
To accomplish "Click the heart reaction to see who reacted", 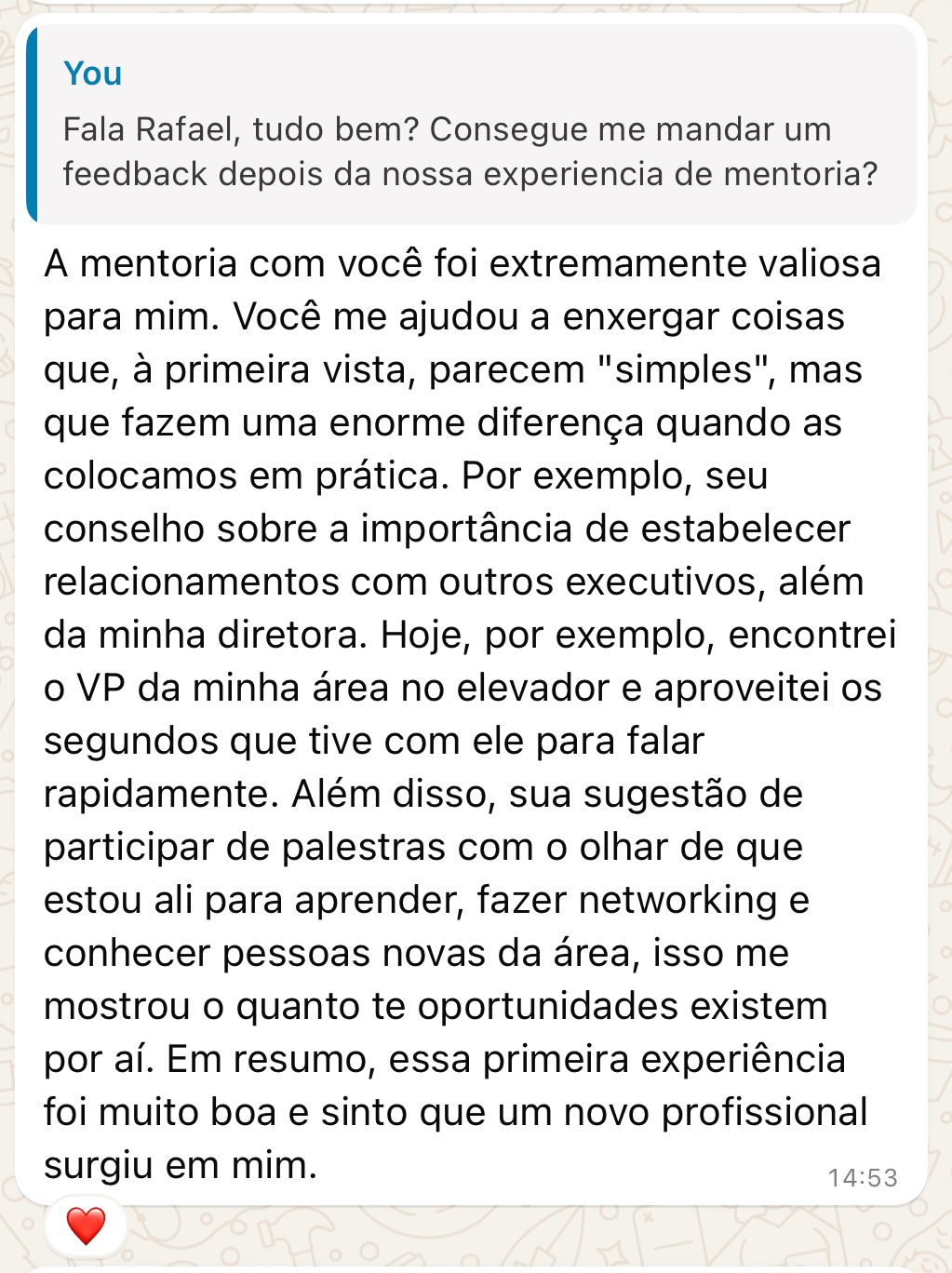I will [x=84, y=1226].
